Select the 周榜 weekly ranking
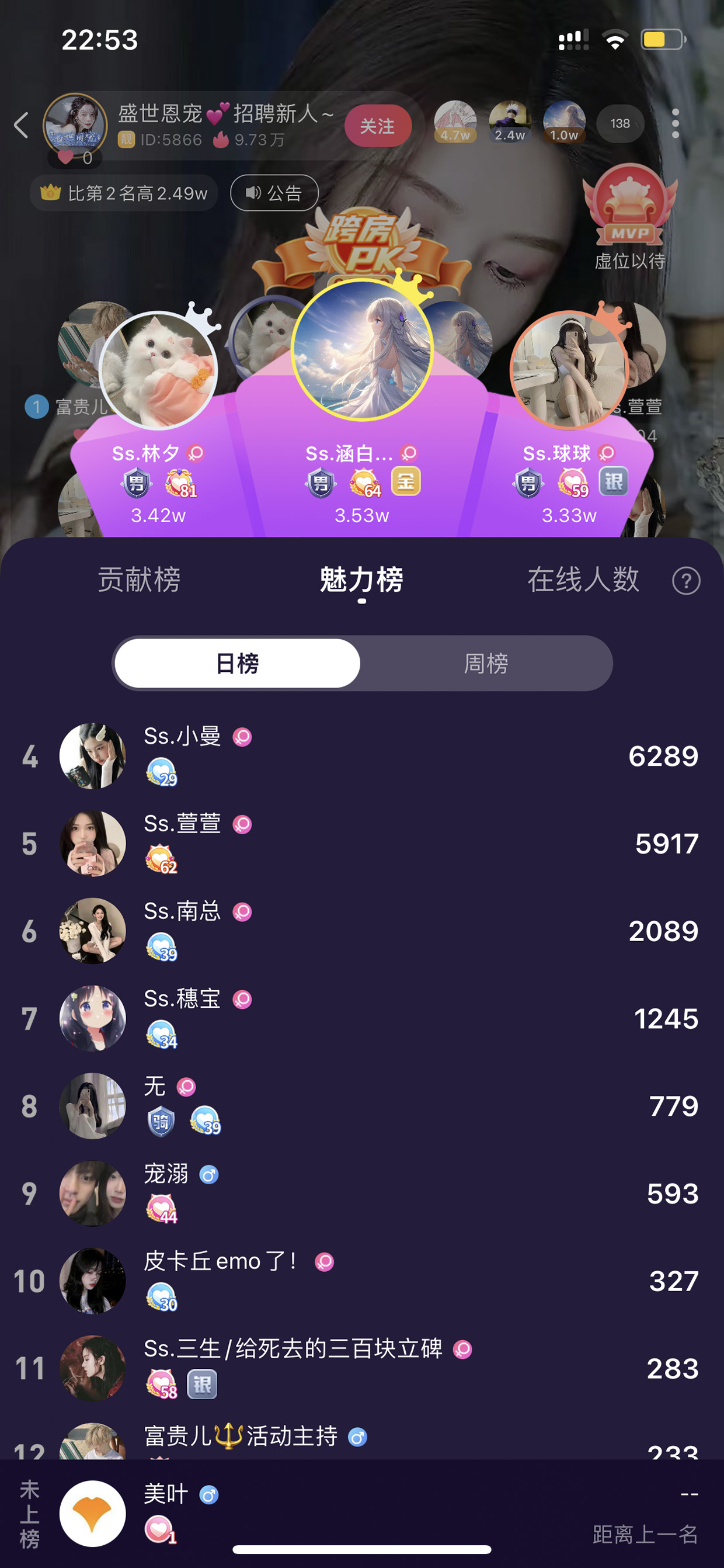Image resolution: width=724 pixels, height=1568 pixels. click(x=486, y=663)
